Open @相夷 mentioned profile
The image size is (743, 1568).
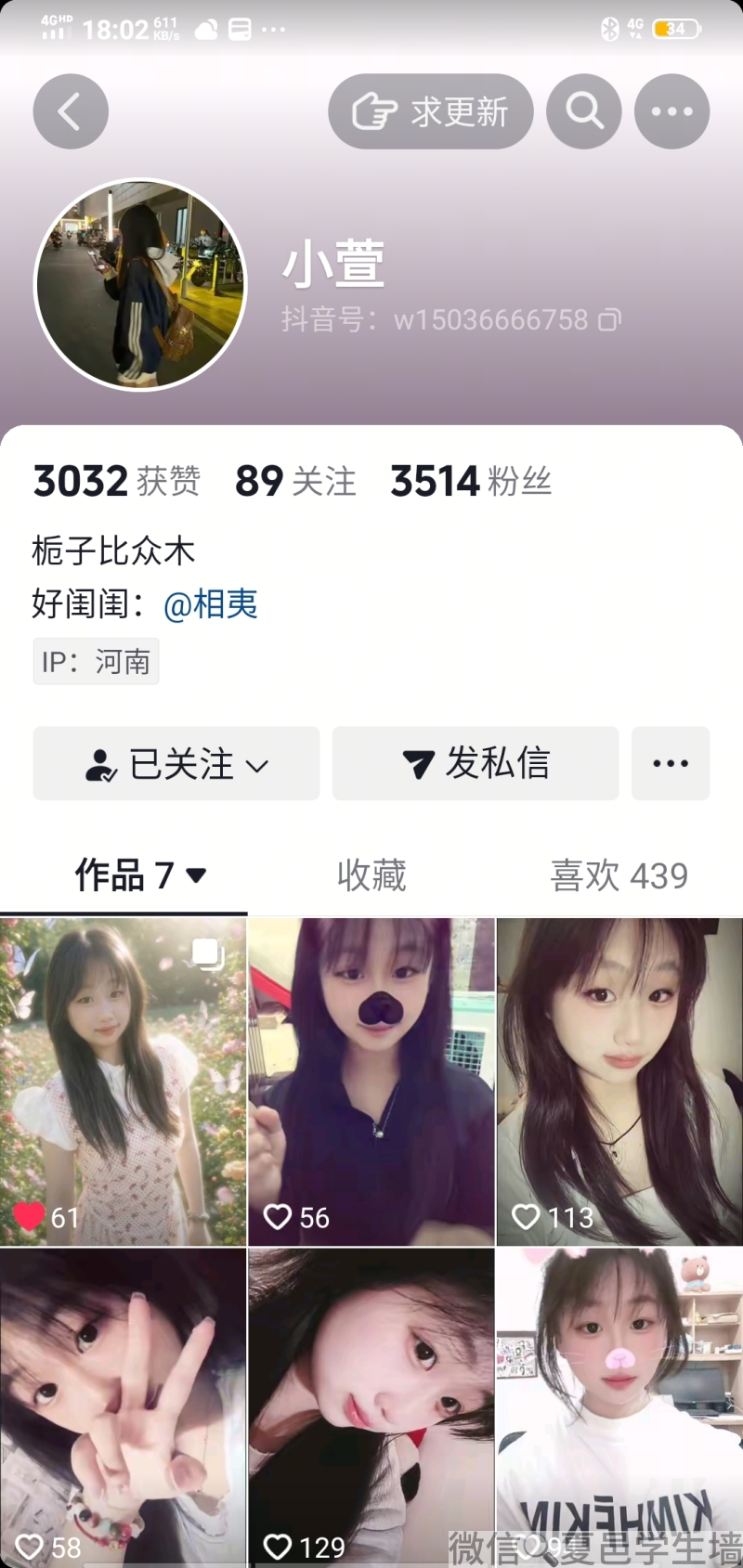tap(211, 604)
